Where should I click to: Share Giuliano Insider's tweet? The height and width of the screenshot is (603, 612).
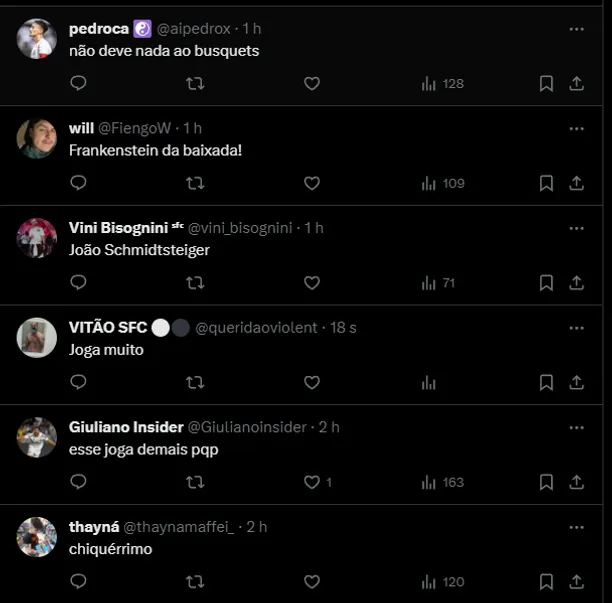[576, 482]
